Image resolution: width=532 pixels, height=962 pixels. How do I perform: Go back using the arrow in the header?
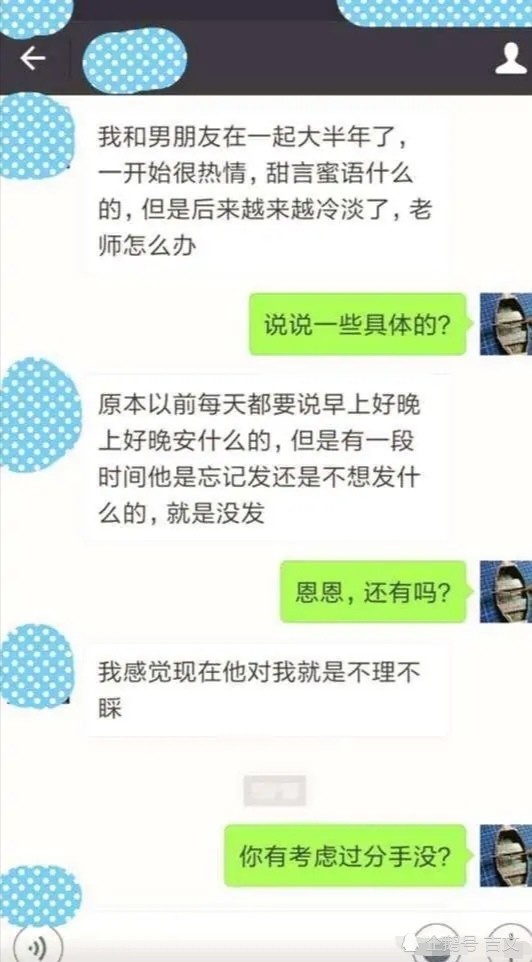pyautogui.click(x=33, y=58)
